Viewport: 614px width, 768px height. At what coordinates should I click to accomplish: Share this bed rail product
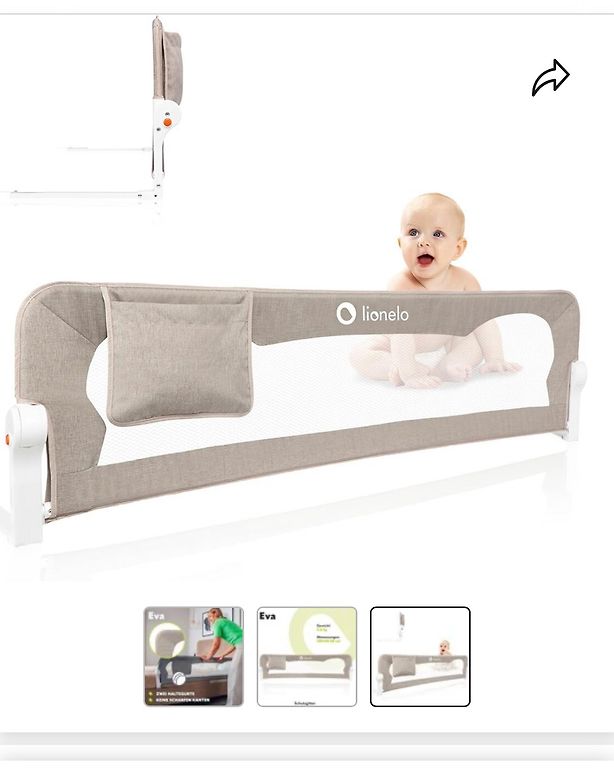click(550, 78)
